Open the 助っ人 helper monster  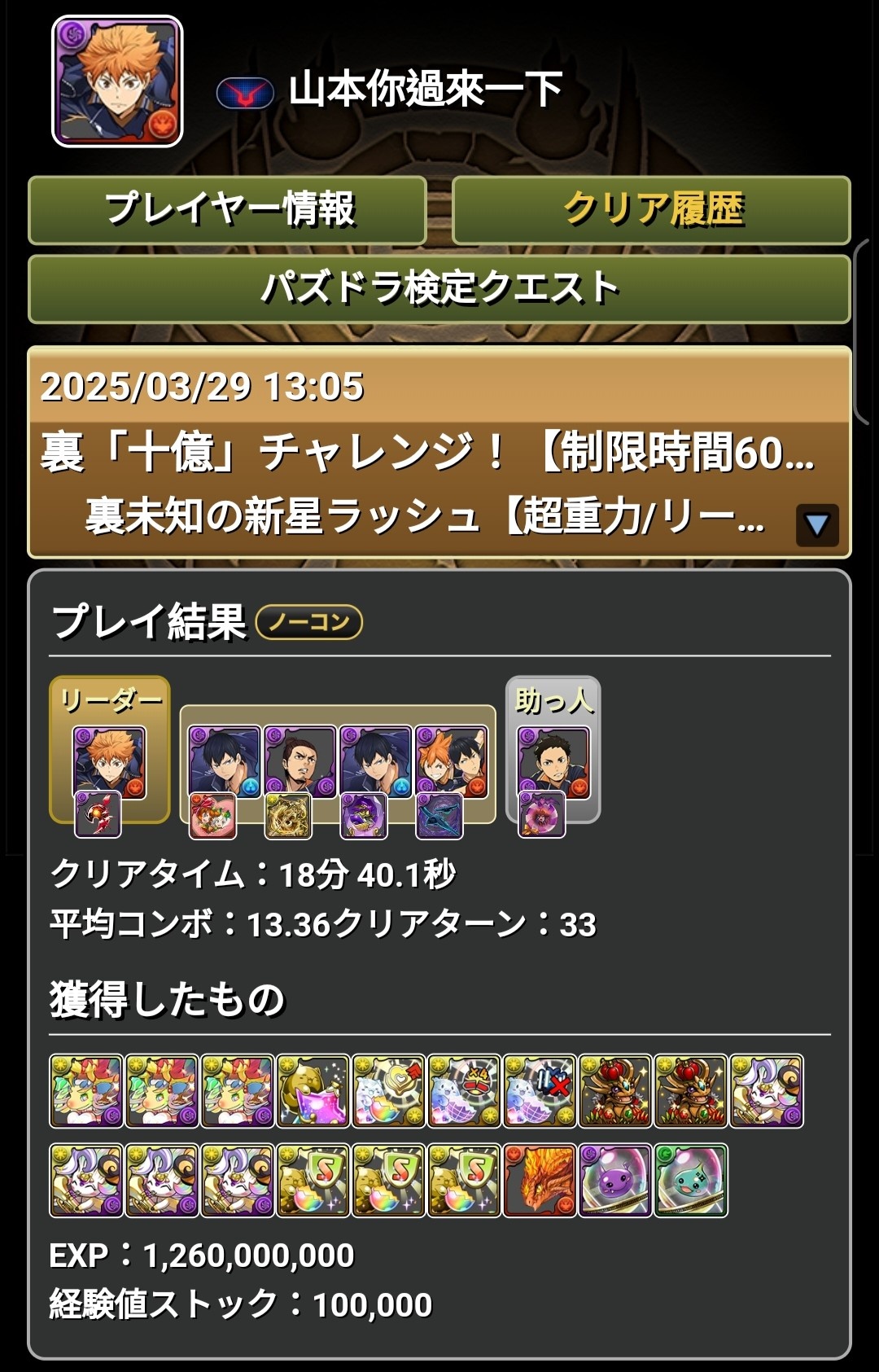pos(553,763)
